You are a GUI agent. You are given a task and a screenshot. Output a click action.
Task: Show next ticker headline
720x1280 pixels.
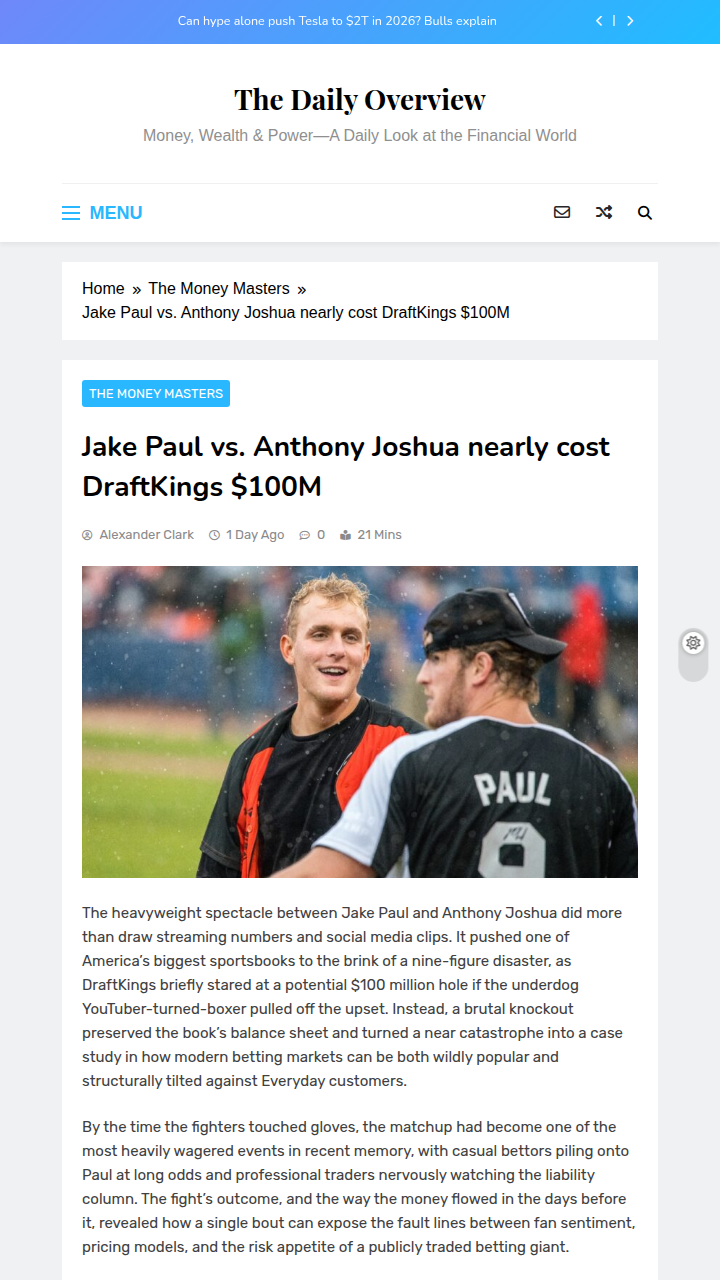[x=630, y=21]
